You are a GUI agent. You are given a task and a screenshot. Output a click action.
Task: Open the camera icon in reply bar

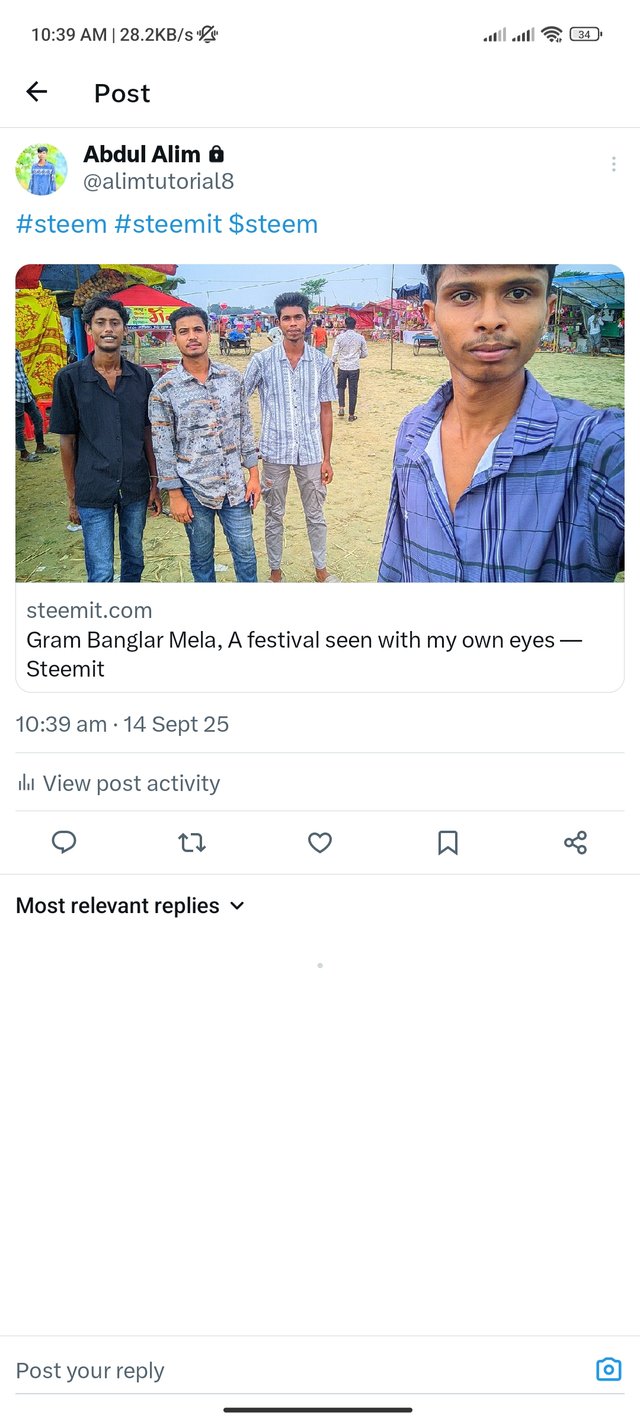[x=608, y=1370]
